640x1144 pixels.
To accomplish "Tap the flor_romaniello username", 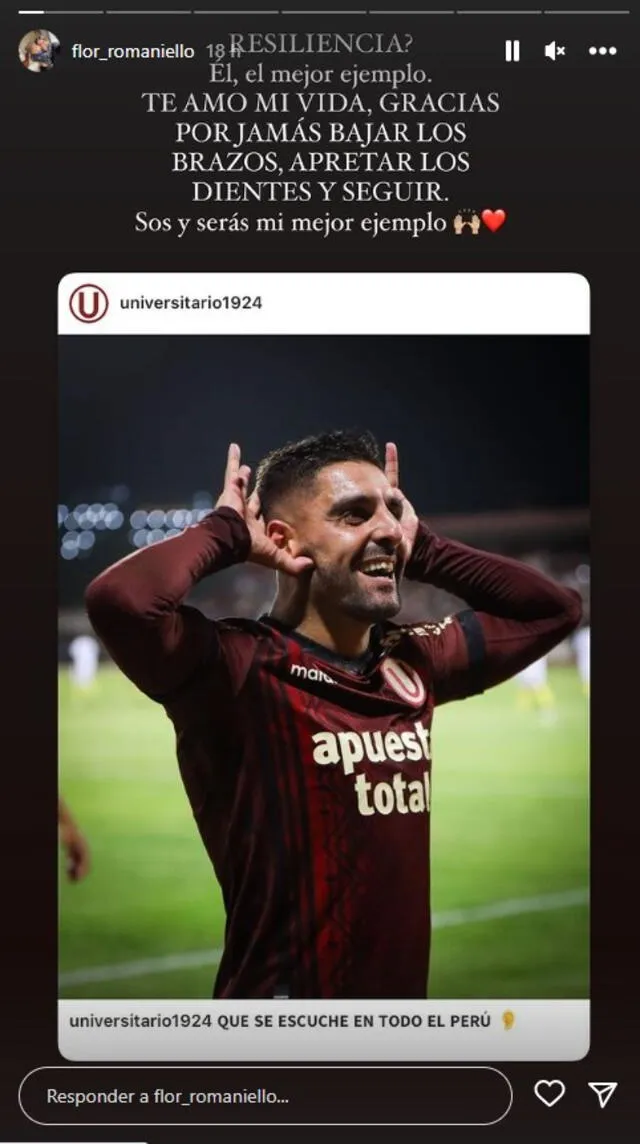I will tap(133, 51).
